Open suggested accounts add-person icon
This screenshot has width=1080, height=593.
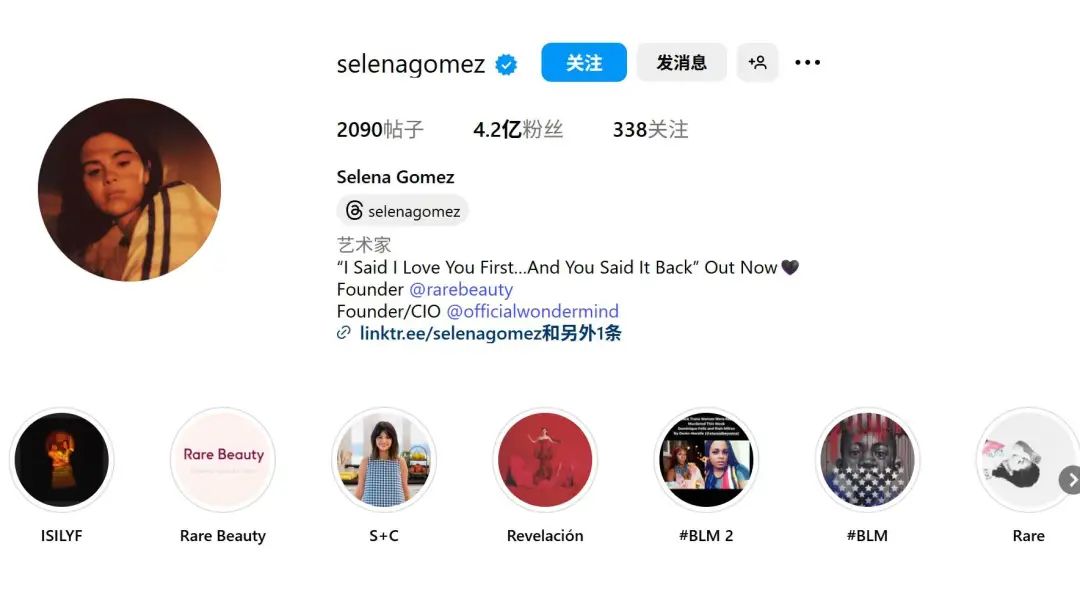[757, 63]
